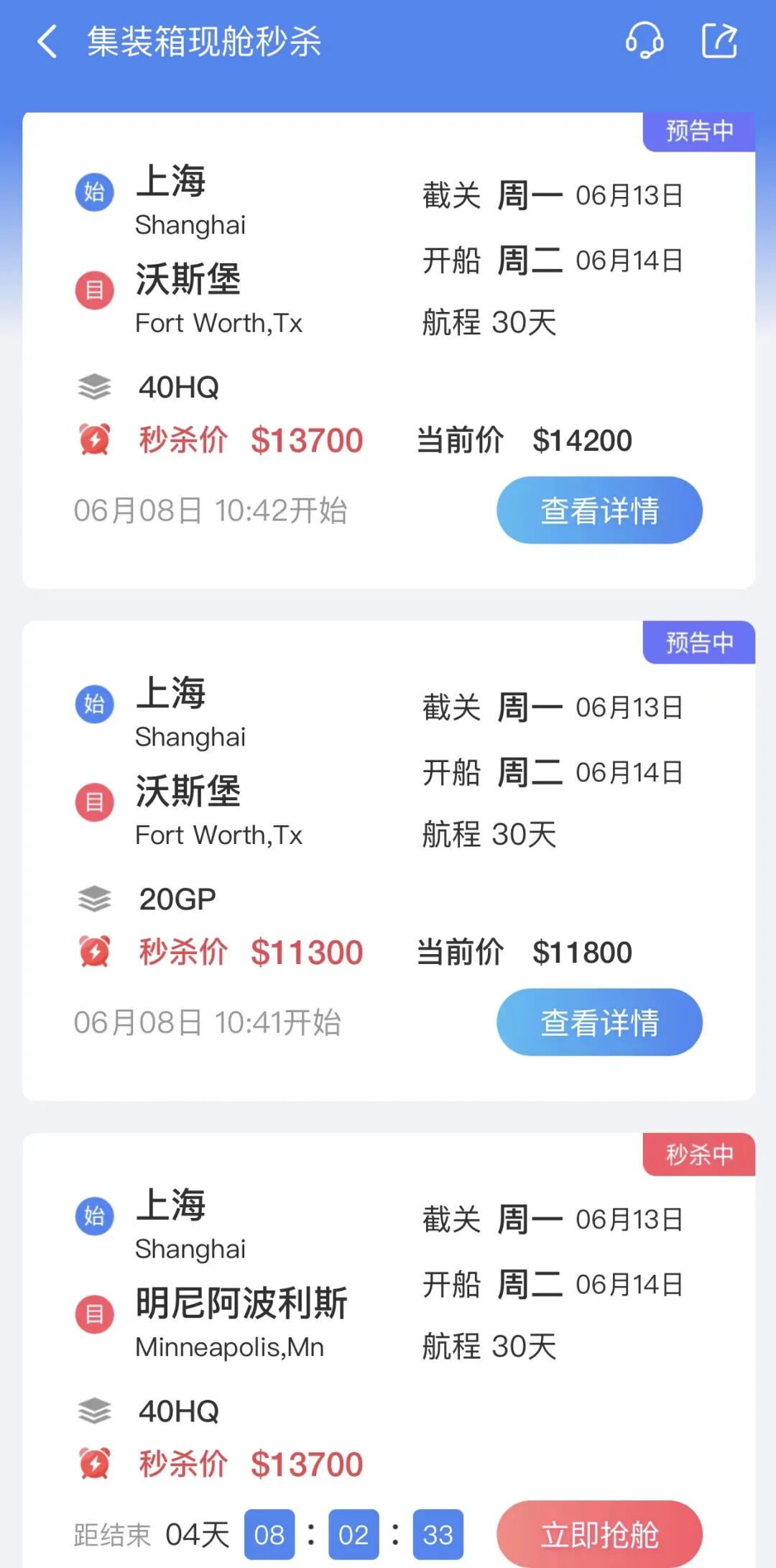Go back from 集装箱现舱秒杀 page
This screenshot has width=776, height=1568.
point(47,42)
